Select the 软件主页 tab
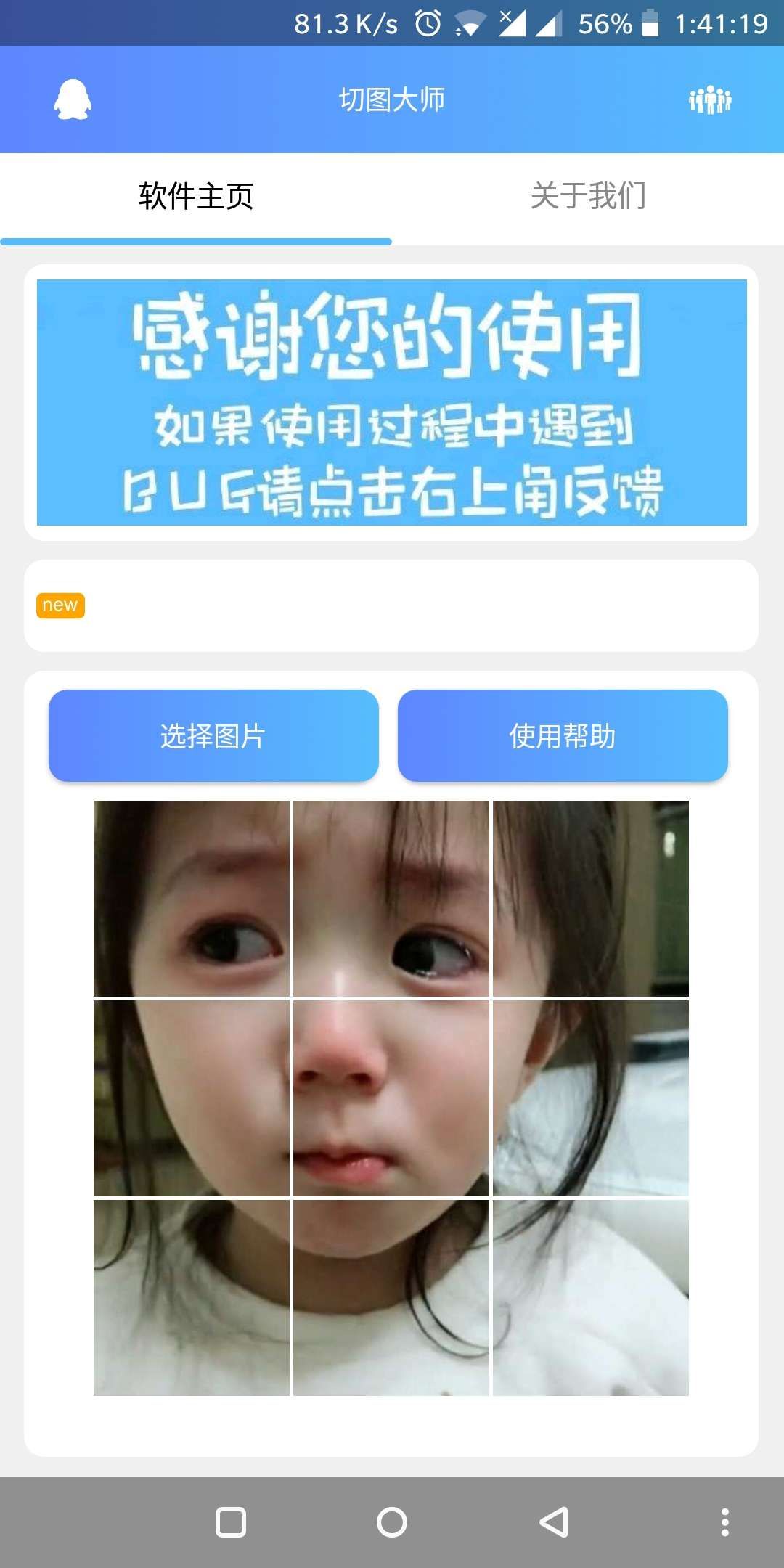784x1568 pixels. [x=196, y=196]
